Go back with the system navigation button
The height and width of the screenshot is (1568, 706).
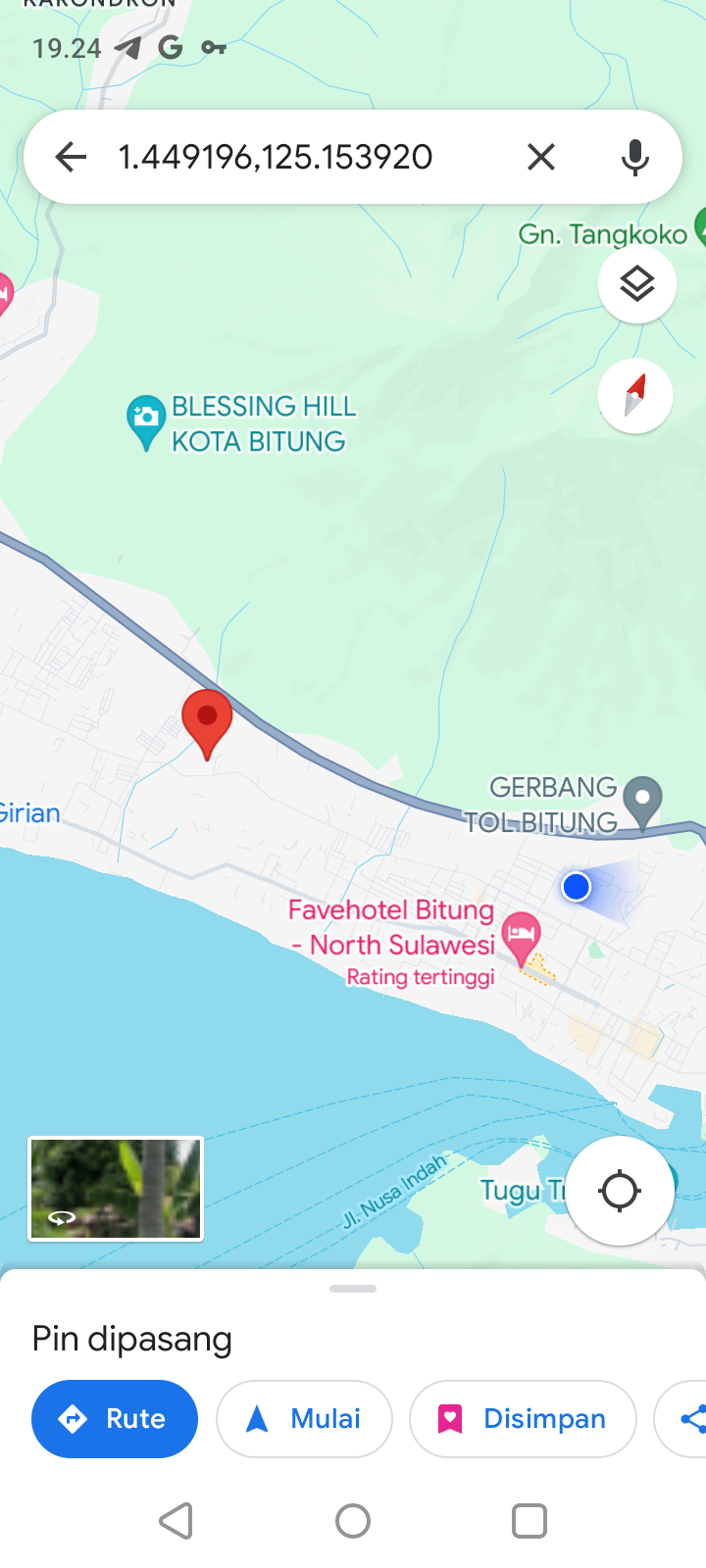pyautogui.click(x=176, y=1521)
